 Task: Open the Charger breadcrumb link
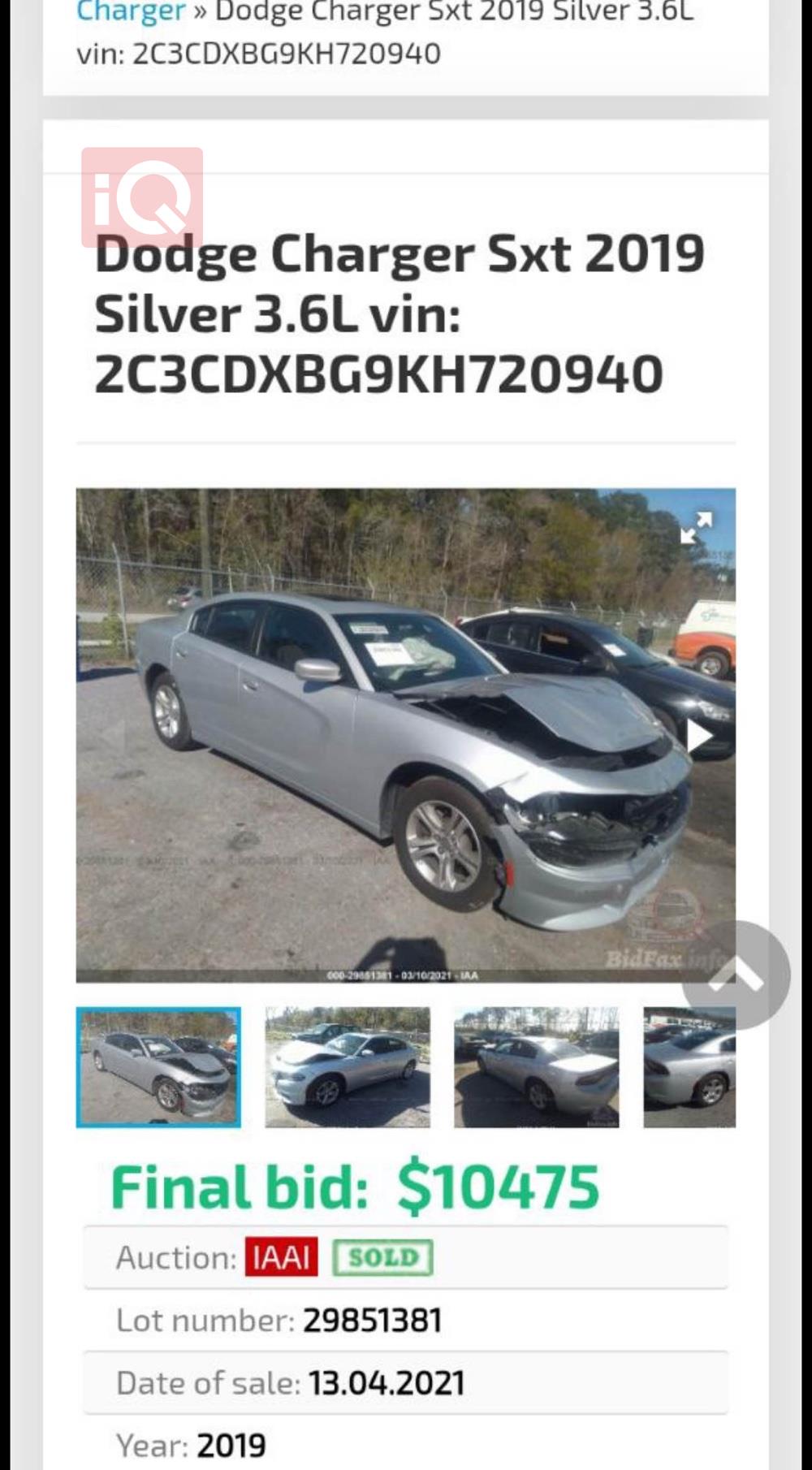(130, 12)
